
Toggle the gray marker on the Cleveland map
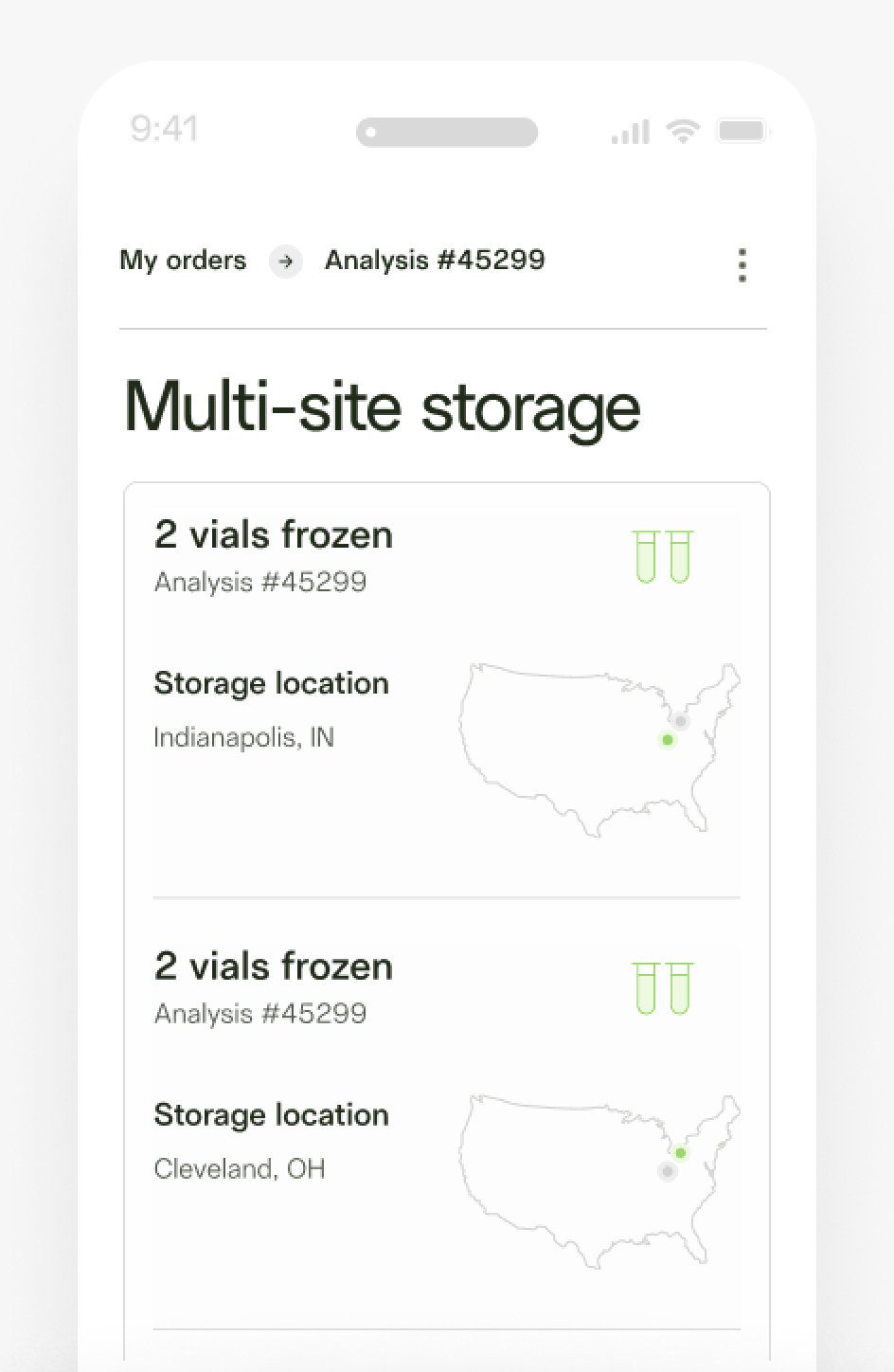(x=668, y=1172)
